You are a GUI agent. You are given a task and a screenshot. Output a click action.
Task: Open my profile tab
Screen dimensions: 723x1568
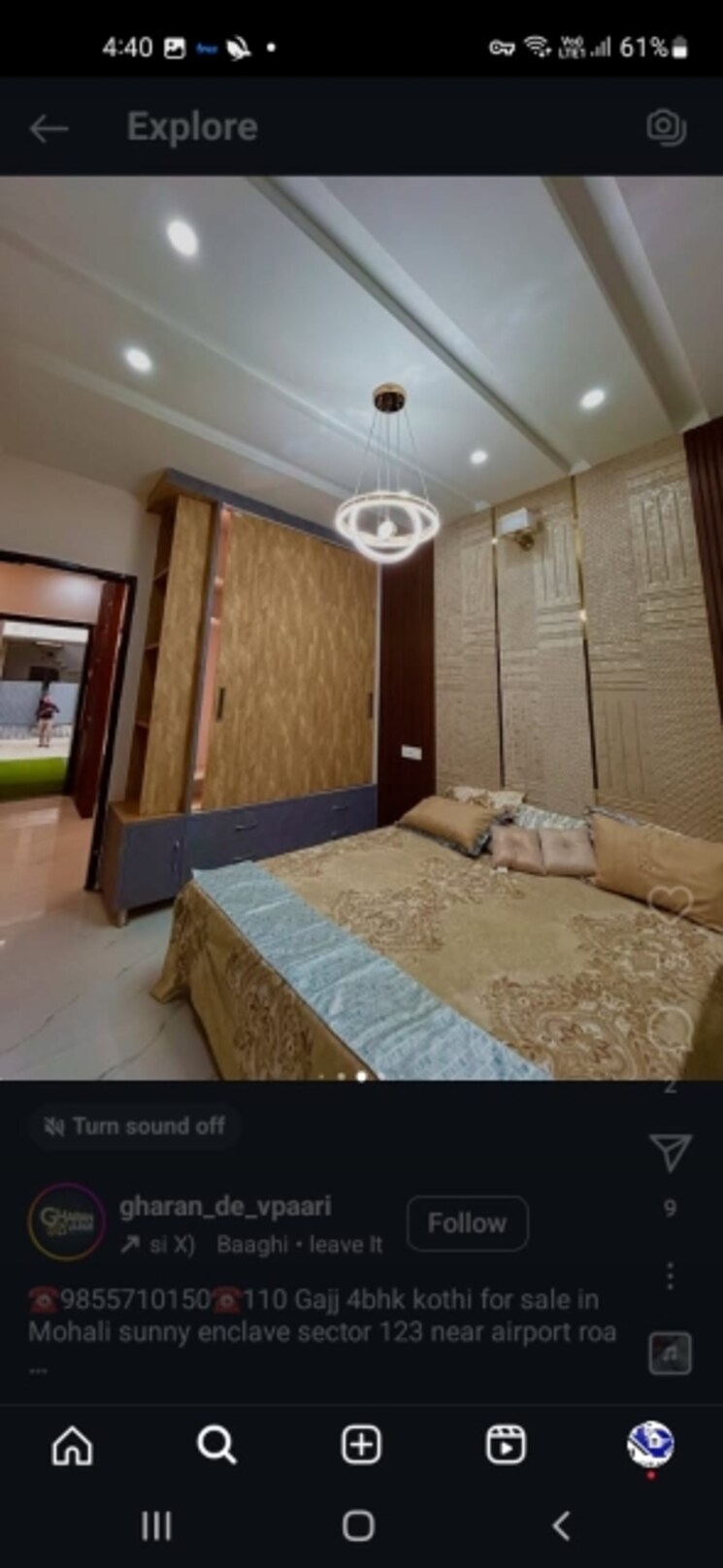650,1444
